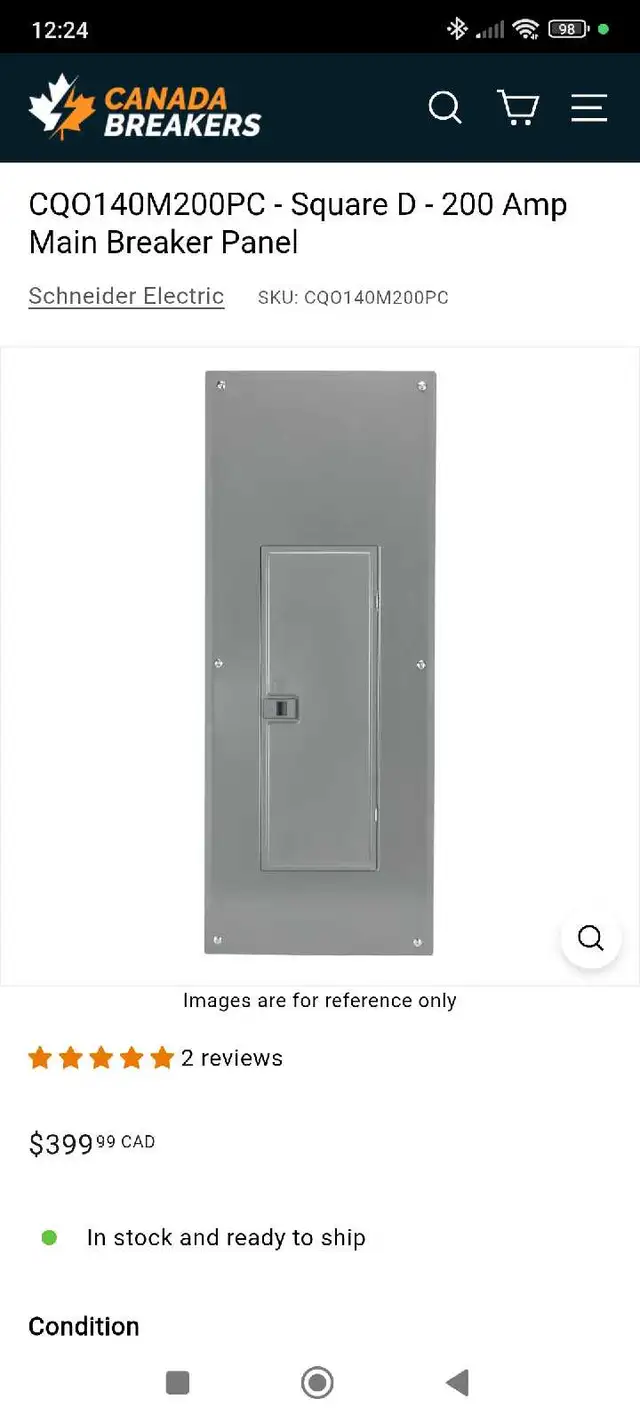The height and width of the screenshot is (1422, 640).
Task: Open the 2 reviews rating
Action: click(155, 1058)
